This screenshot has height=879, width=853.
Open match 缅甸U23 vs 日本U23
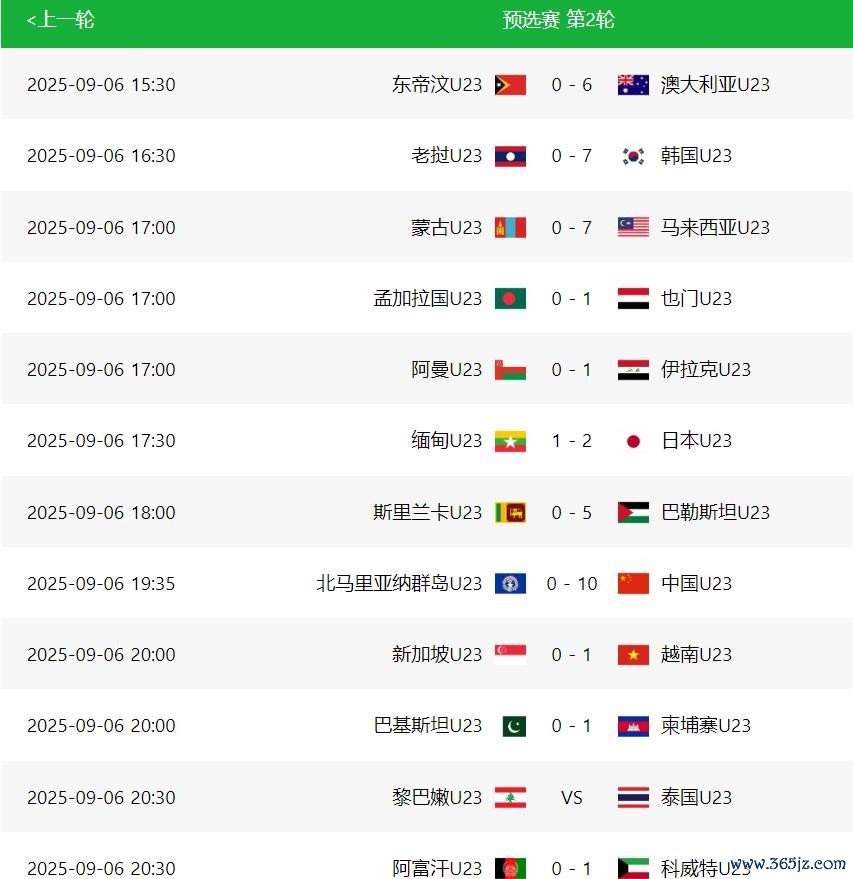(572, 441)
